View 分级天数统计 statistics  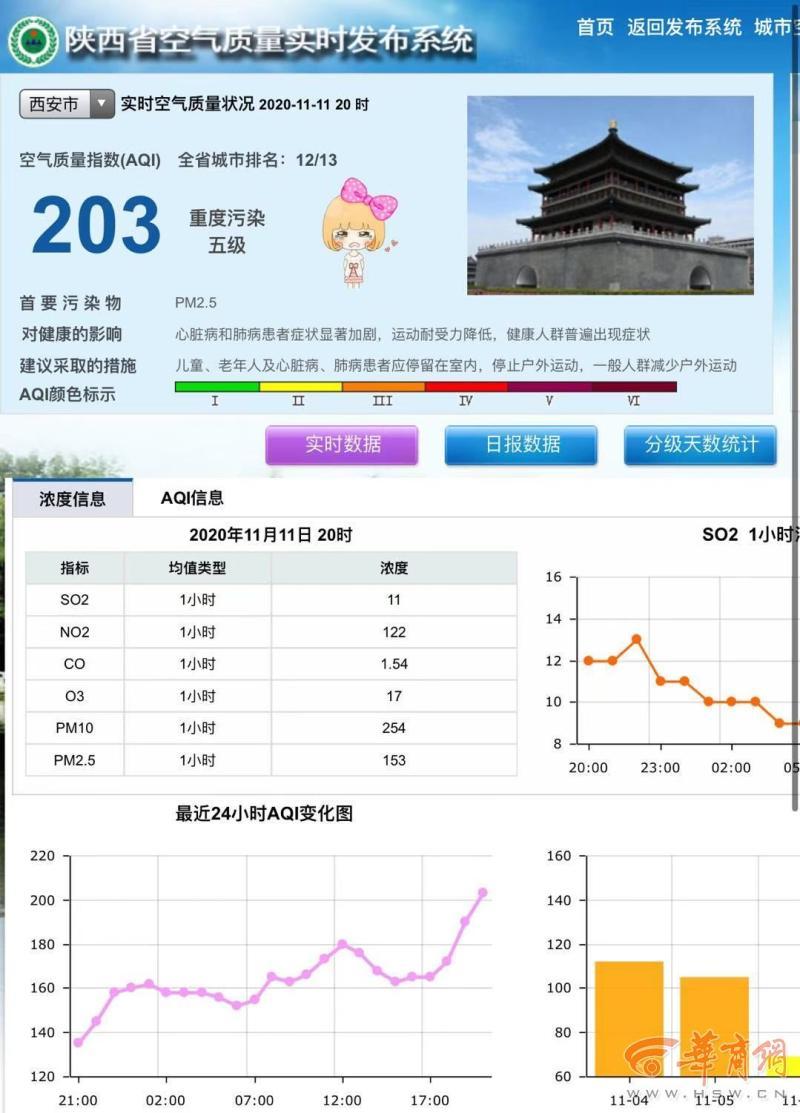point(700,444)
